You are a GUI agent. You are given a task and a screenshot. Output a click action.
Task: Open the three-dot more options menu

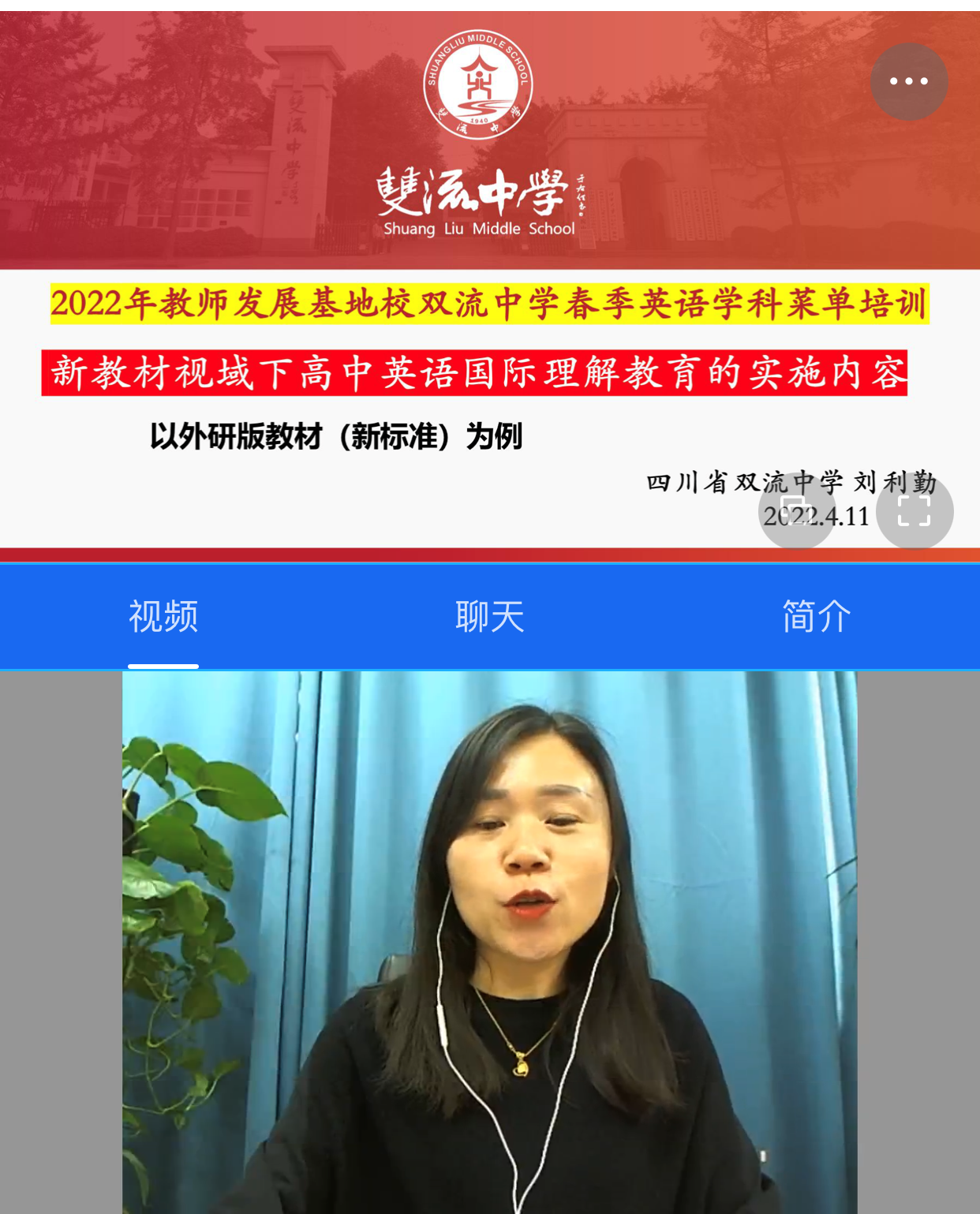(909, 81)
